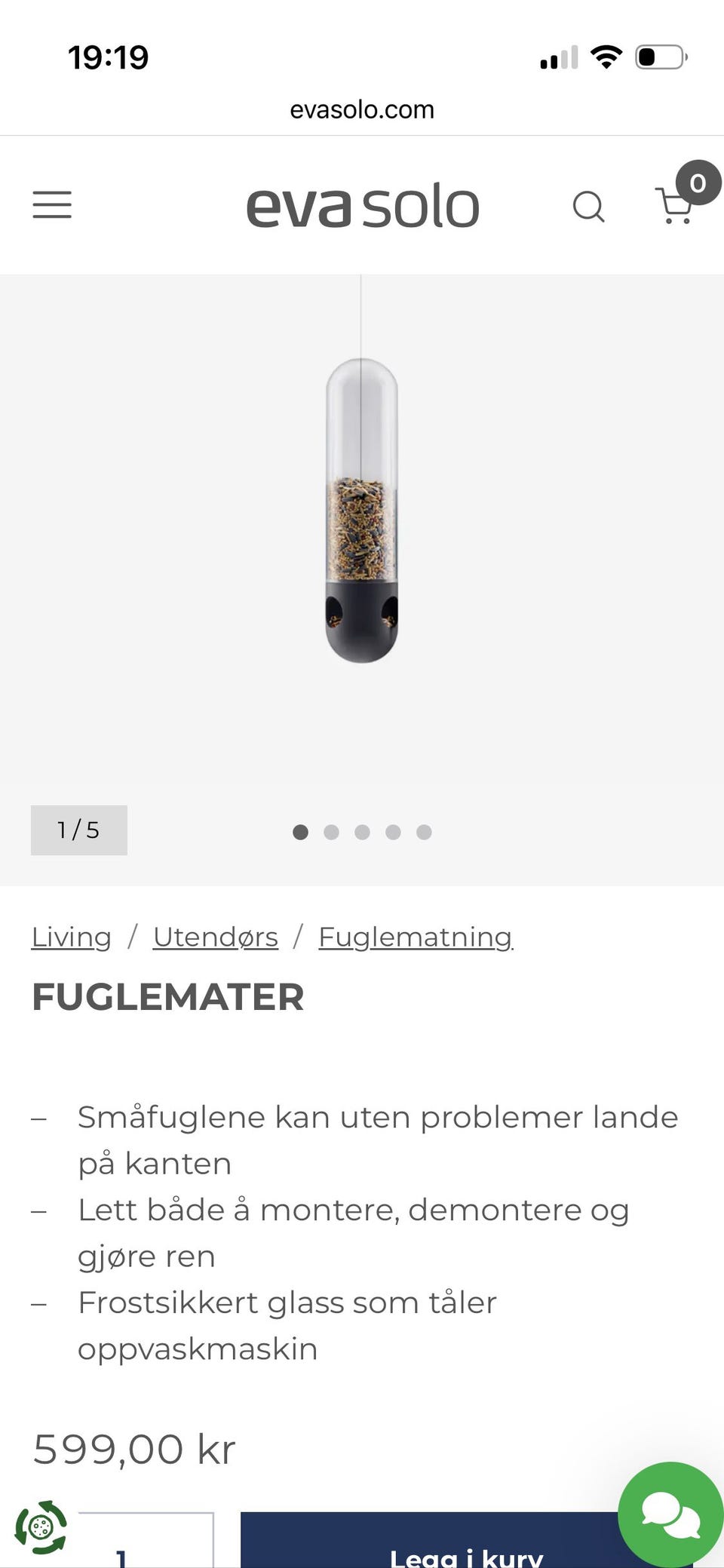Screen dimensions: 724x1568
Task: Follow the Fuglematning link
Action: [x=415, y=937]
